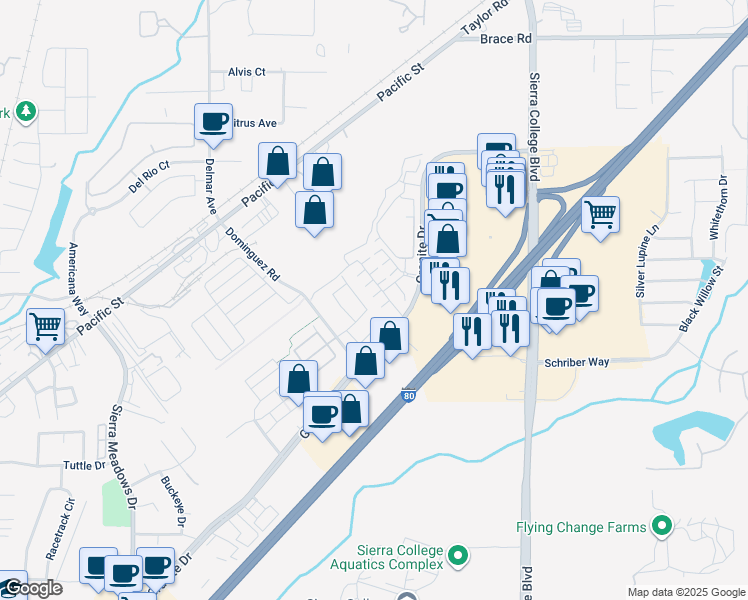Open Sierra College Aquatics Complex marker
This screenshot has height=600, width=748.
[x=458, y=553]
